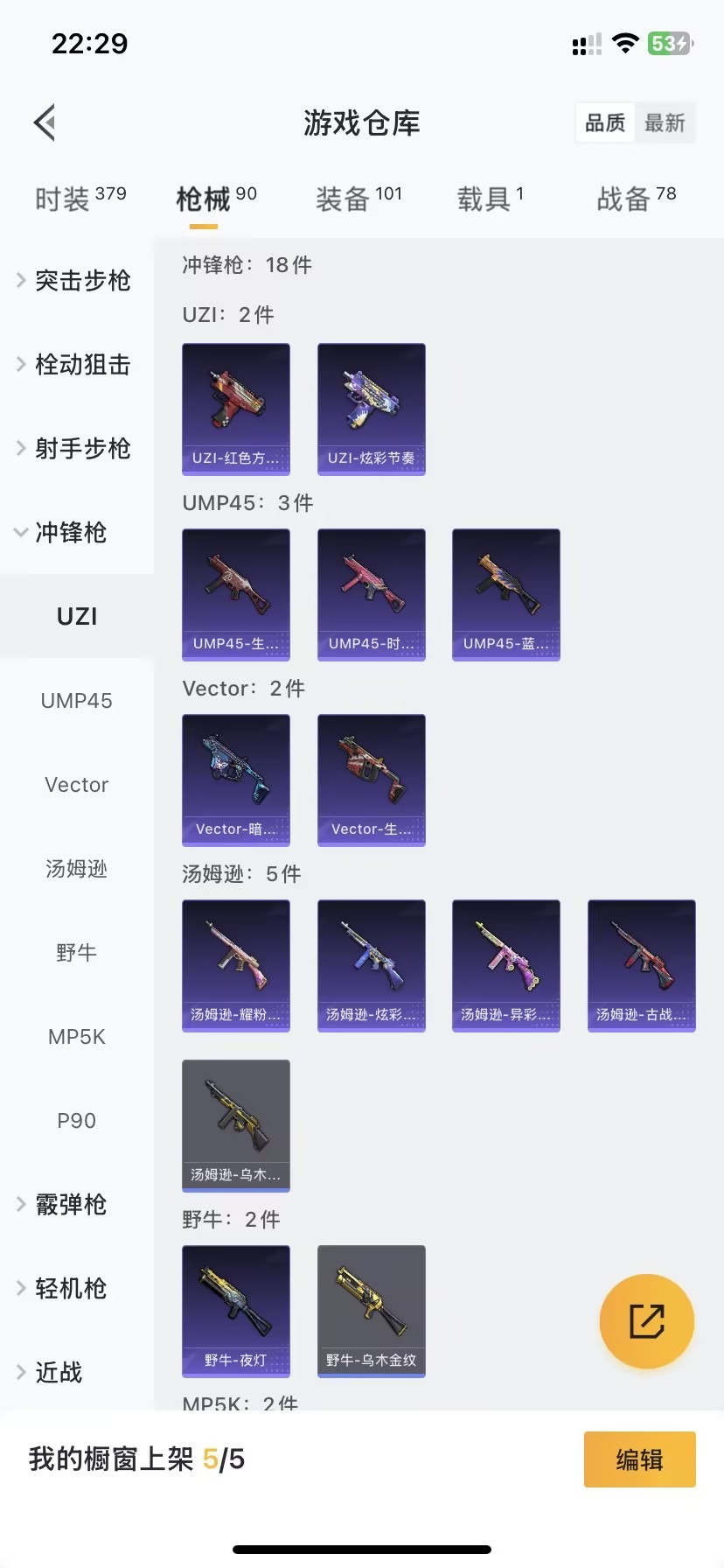Jump to UMP45 in the sidebar
The height and width of the screenshot is (1568, 724).
click(x=77, y=700)
